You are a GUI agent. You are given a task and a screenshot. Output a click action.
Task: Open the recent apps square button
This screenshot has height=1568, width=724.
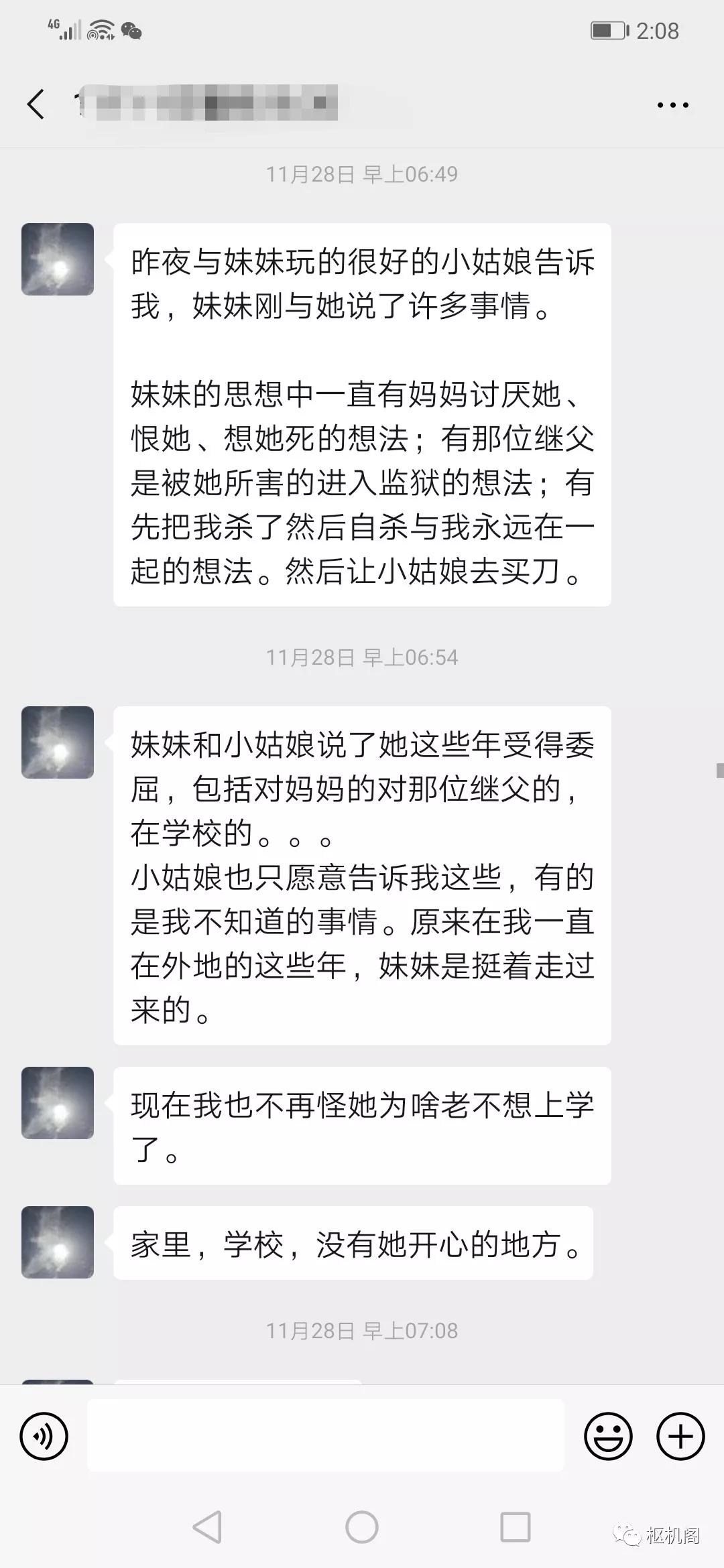[x=516, y=1526]
